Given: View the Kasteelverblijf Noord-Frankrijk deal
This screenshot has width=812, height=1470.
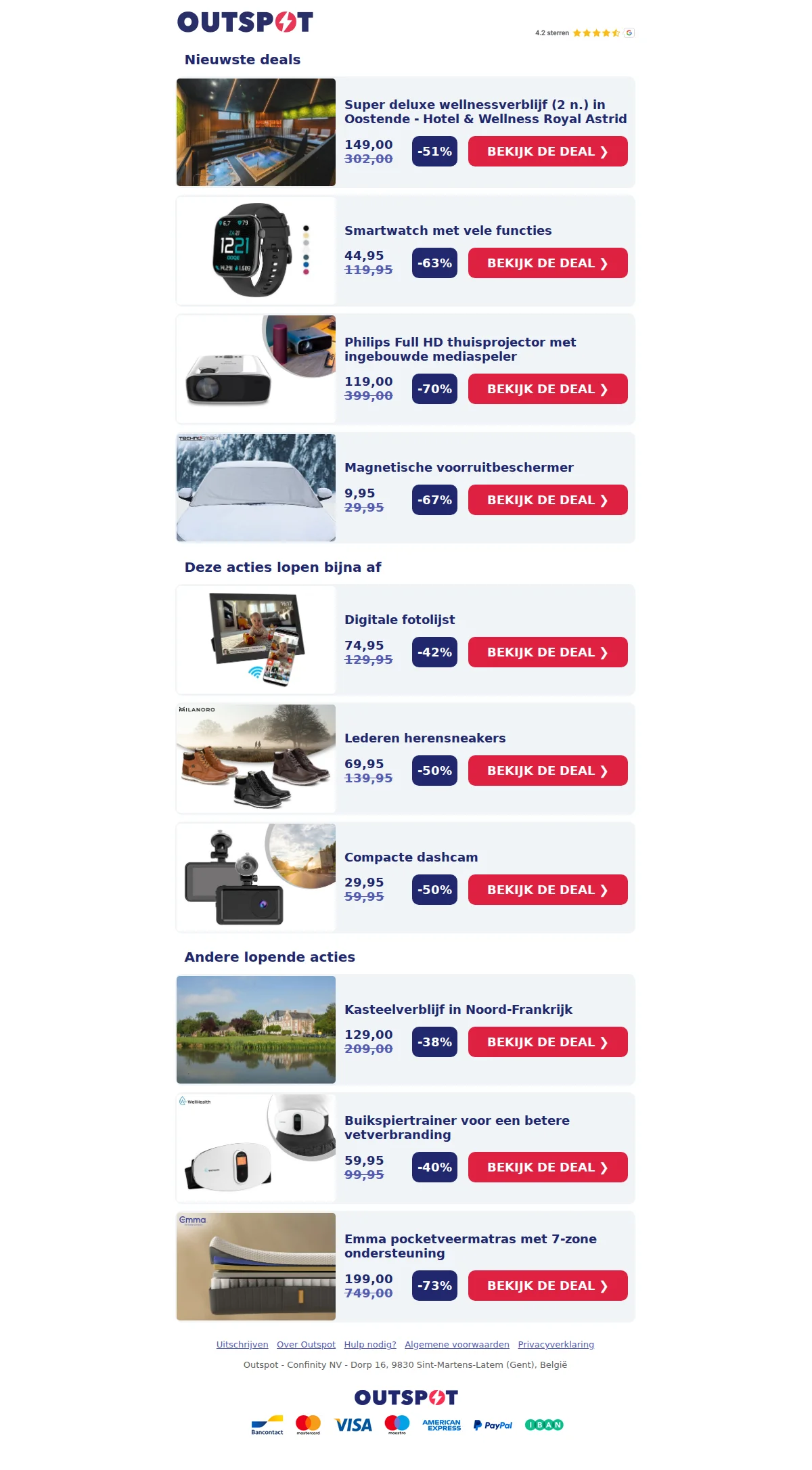Looking at the screenshot, I should [x=547, y=1042].
